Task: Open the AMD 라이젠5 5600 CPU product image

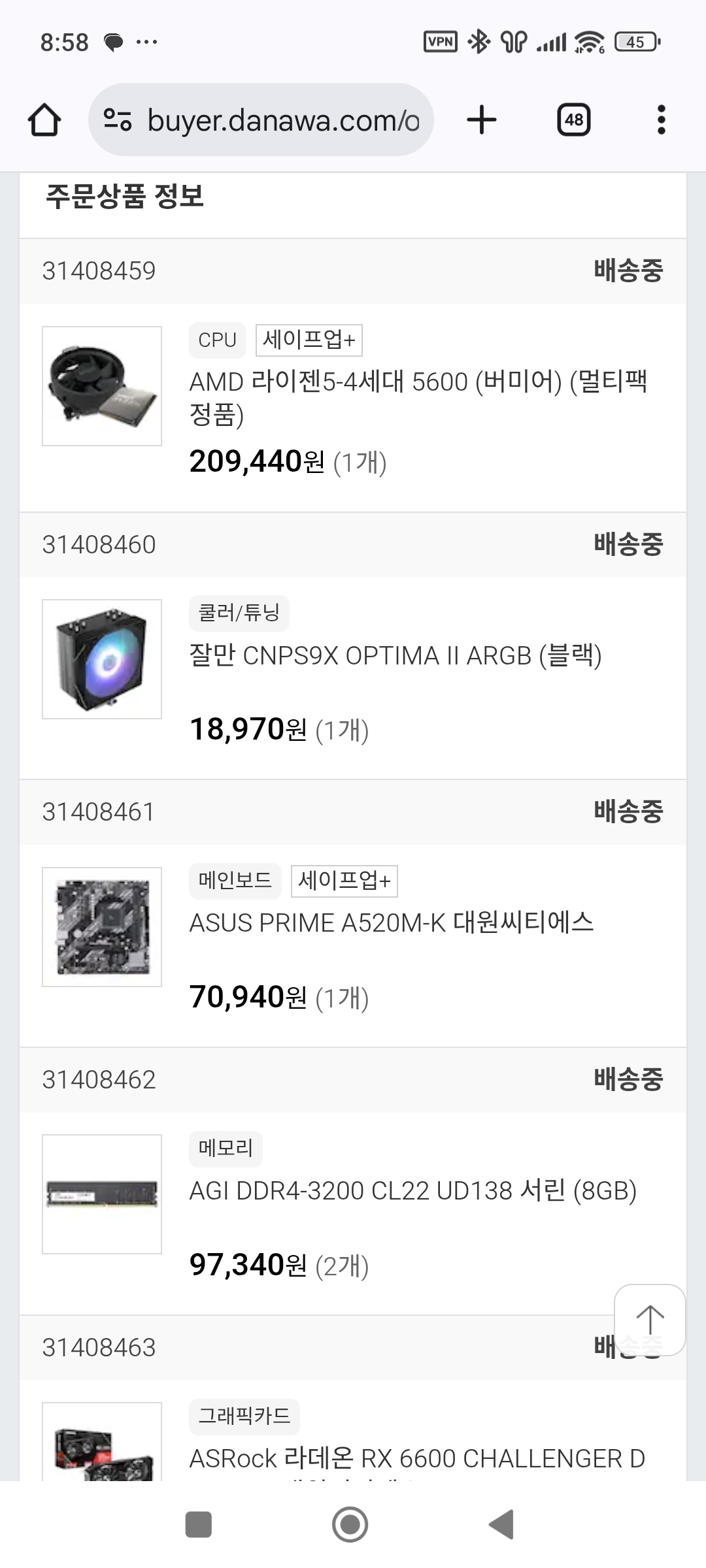Action: coord(102,386)
